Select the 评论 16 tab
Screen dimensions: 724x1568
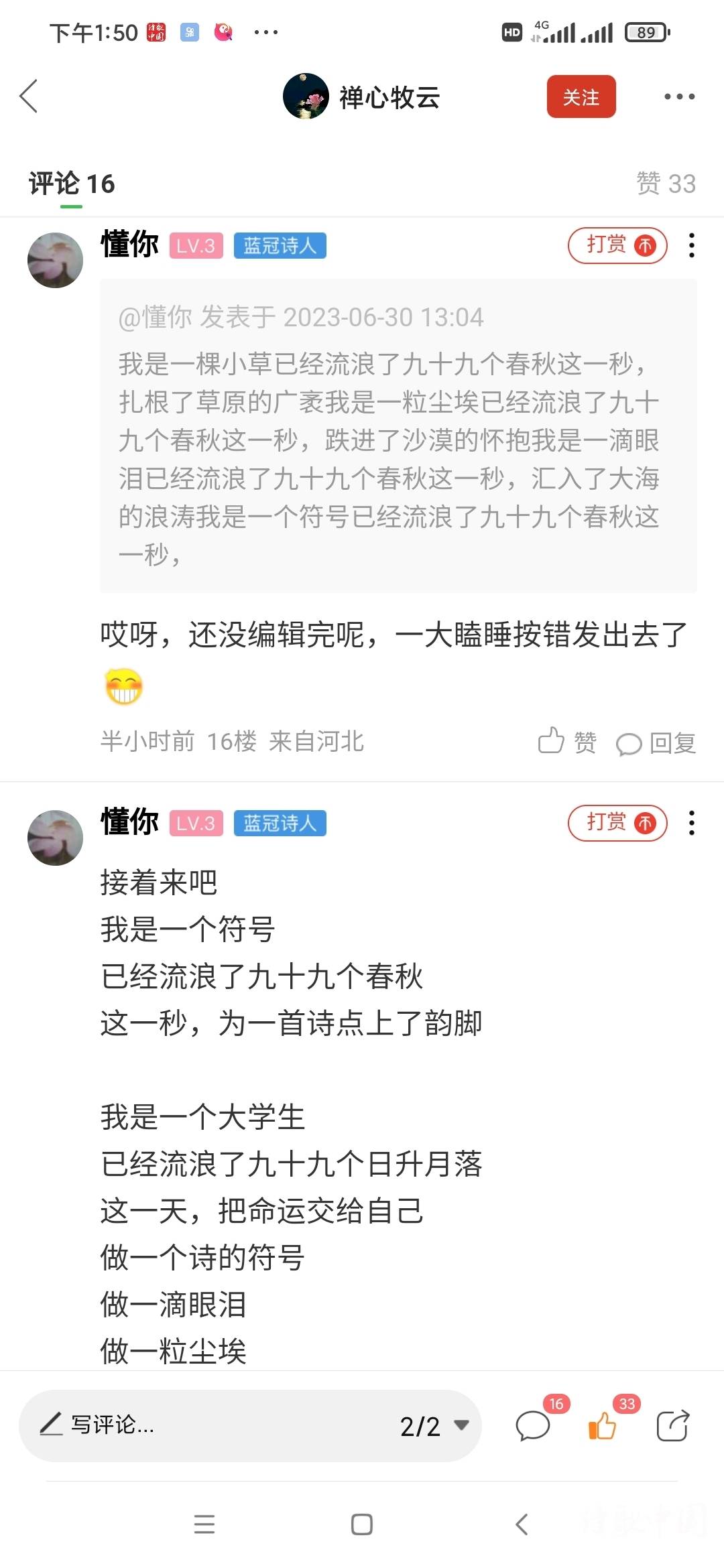(72, 184)
